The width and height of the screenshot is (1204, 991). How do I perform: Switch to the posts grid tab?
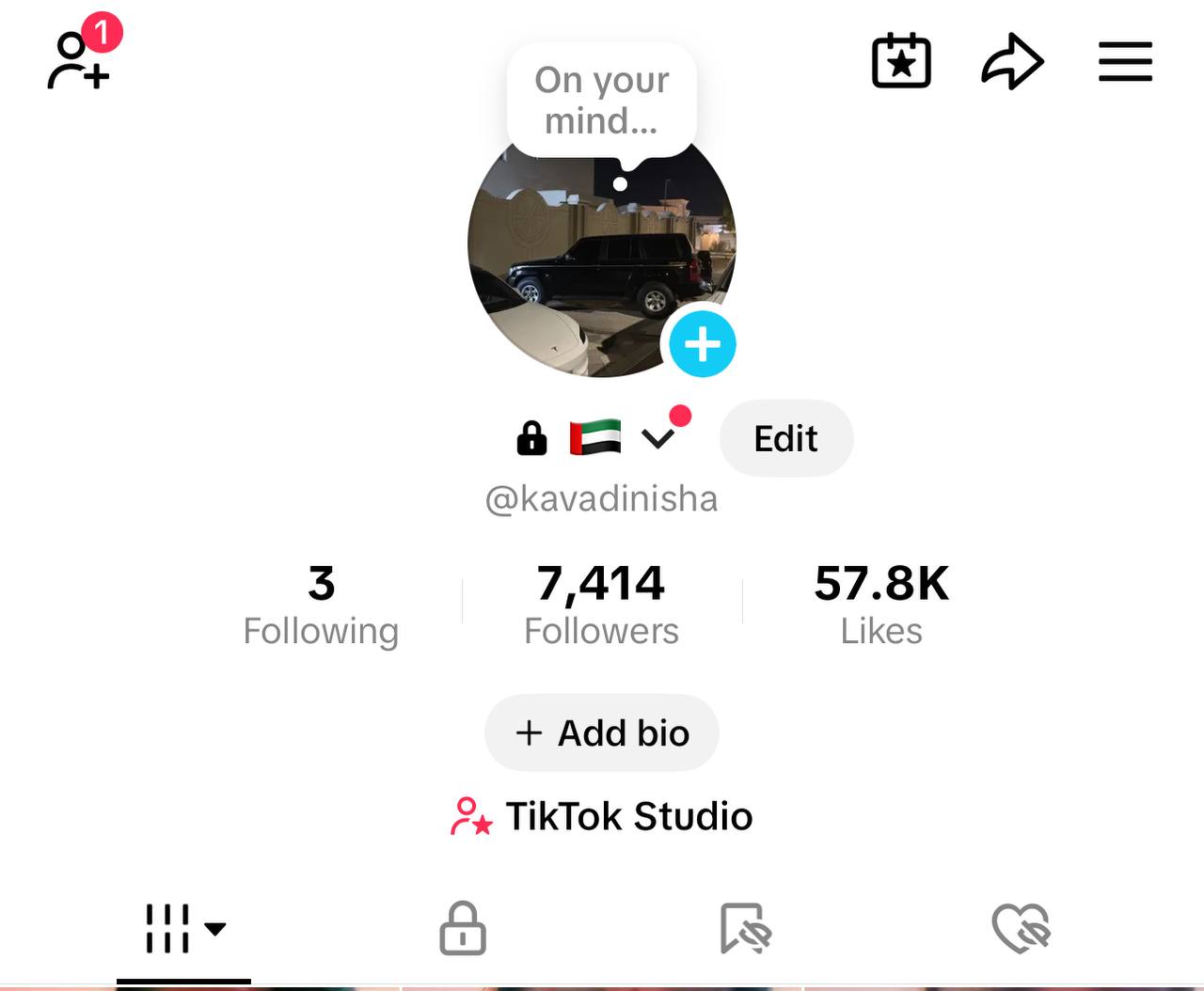tap(184, 929)
